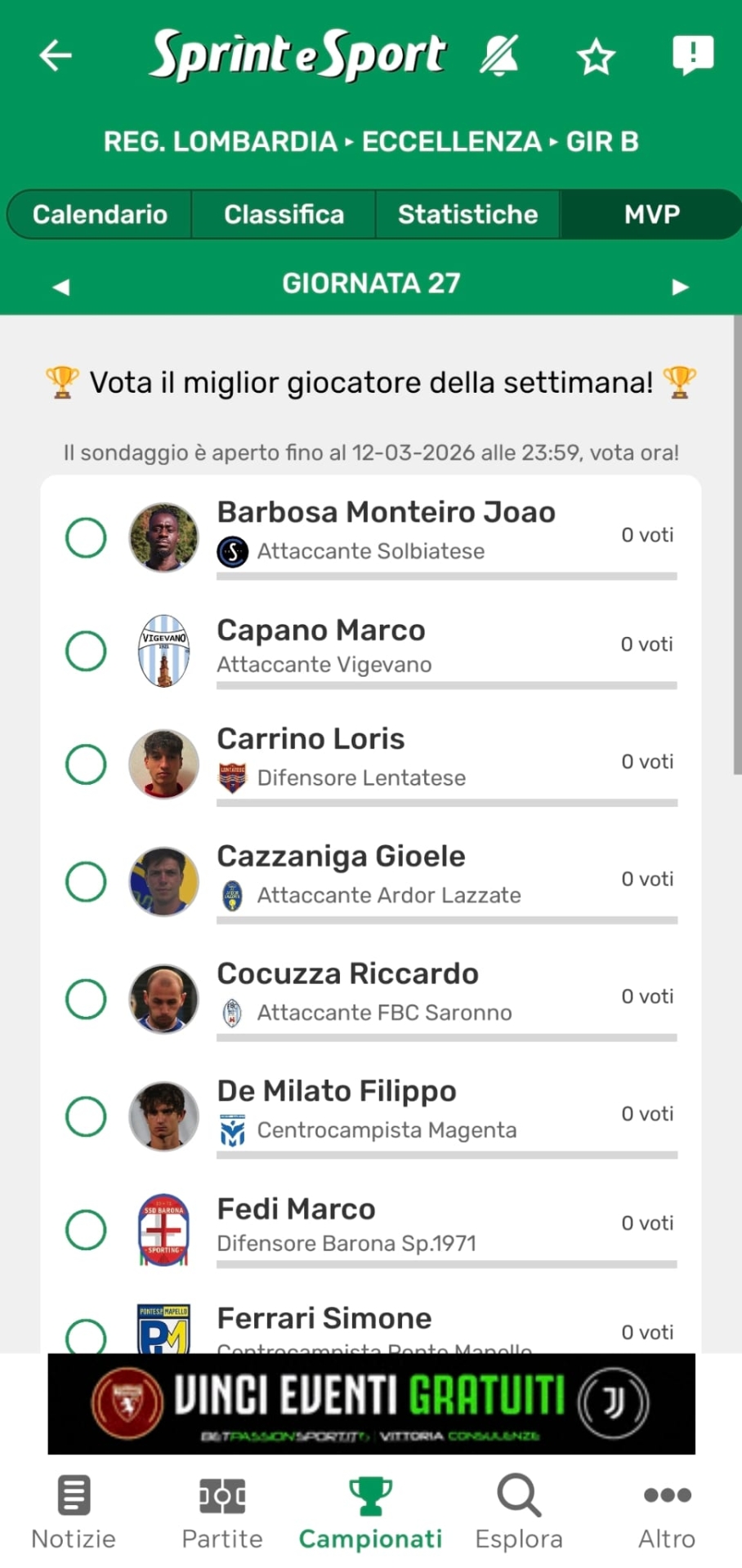Go to next giornata arrow
Viewport: 742px width, 1568px height.
coord(680,286)
